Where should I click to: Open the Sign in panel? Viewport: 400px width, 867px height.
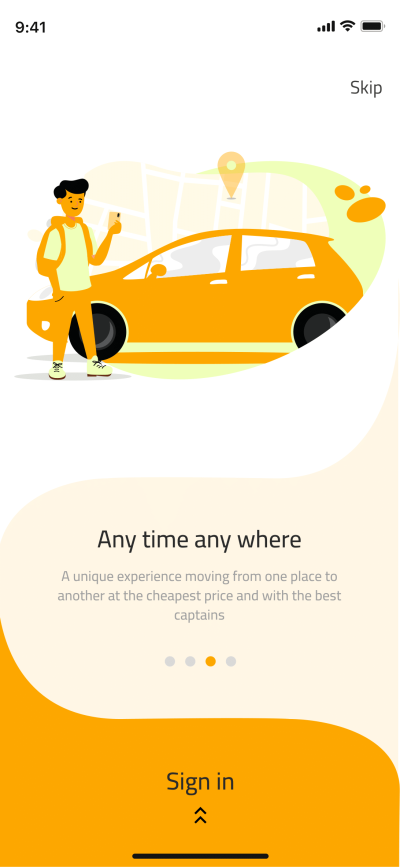pos(200,781)
